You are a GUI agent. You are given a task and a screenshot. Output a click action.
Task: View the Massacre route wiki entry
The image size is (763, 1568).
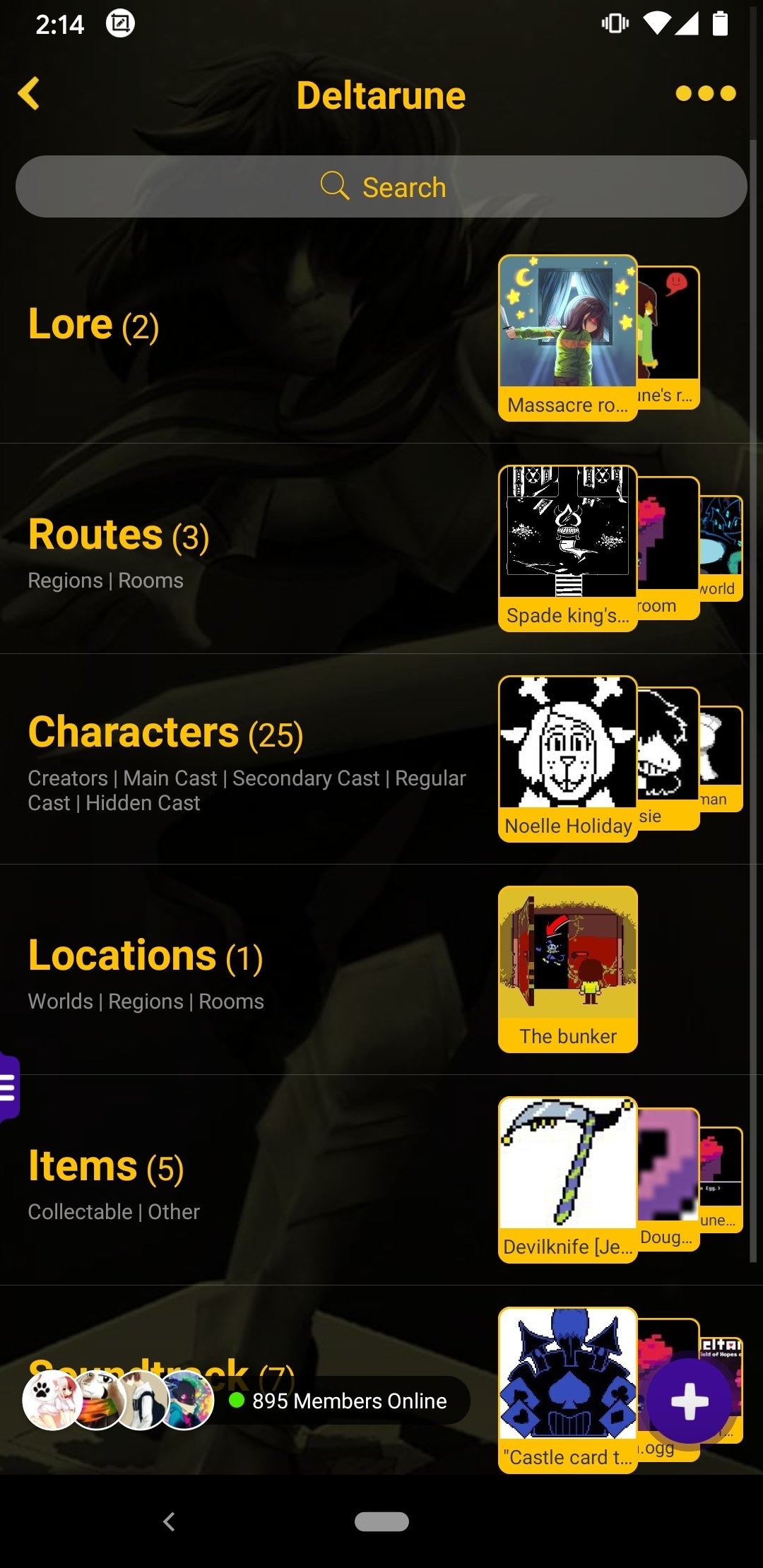pos(568,338)
